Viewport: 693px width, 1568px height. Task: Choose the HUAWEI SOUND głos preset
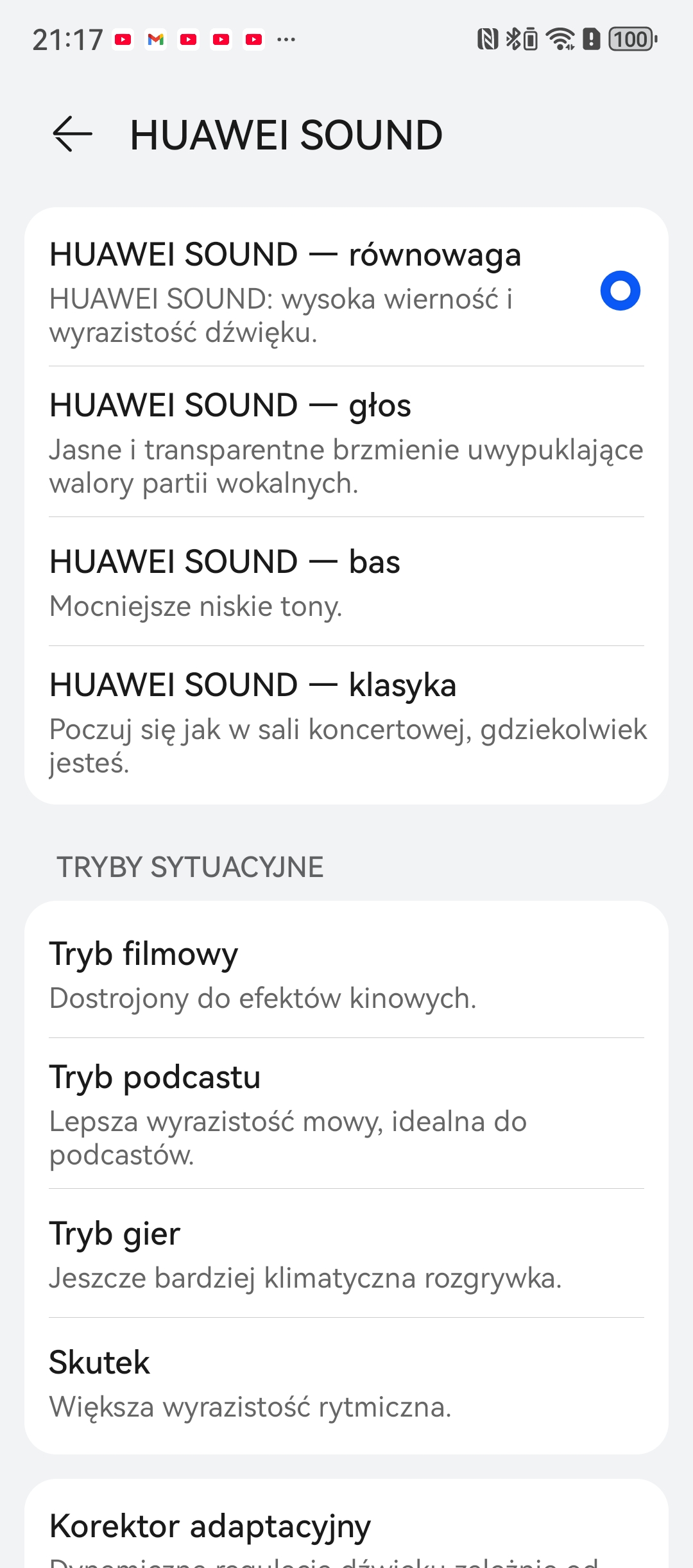click(346, 442)
